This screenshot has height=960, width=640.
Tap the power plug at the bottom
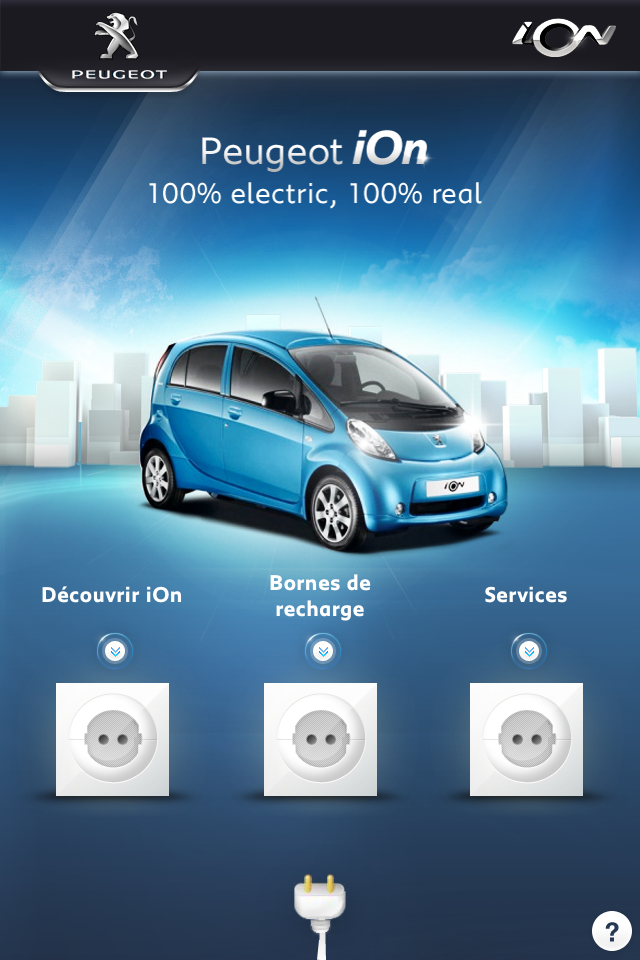(319, 905)
